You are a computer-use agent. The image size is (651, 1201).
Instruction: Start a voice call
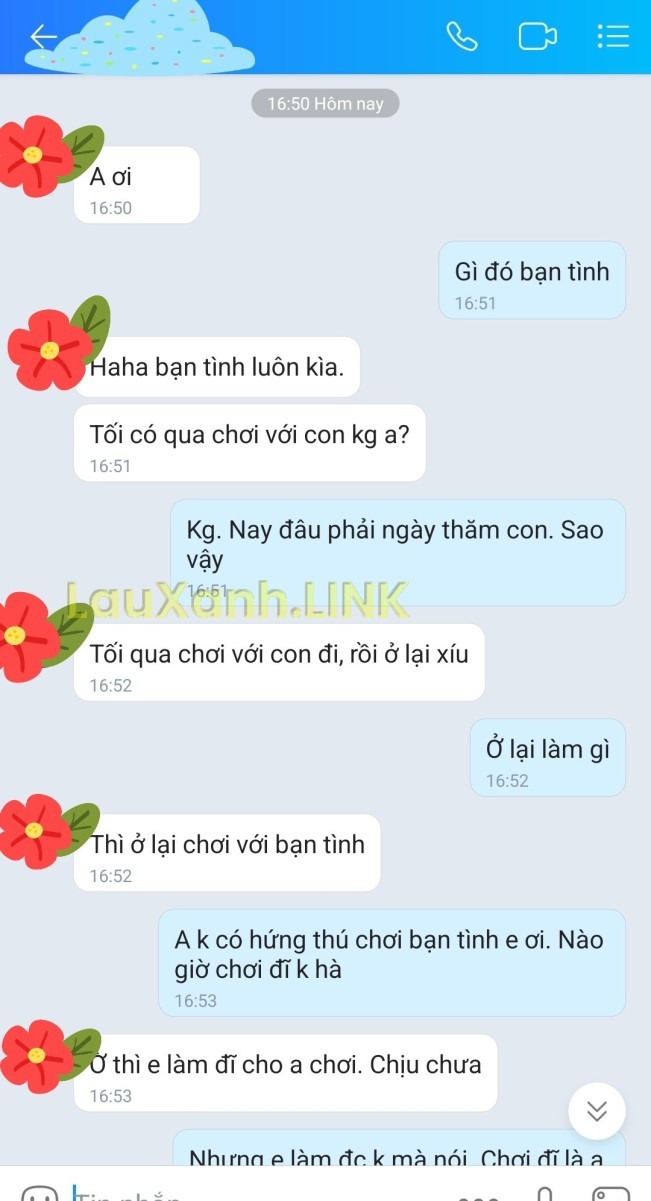pyautogui.click(x=461, y=37)
